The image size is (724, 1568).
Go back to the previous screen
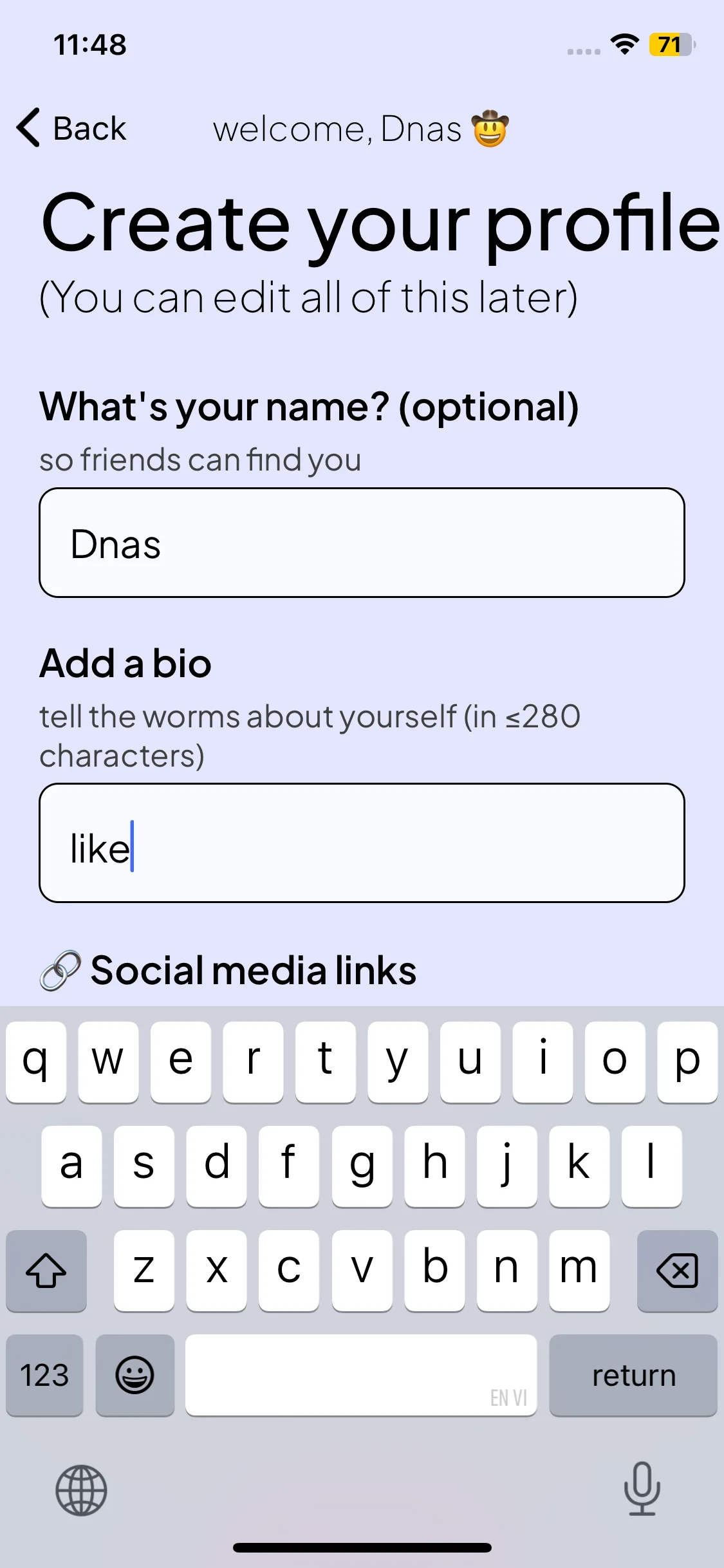point(71,128)
